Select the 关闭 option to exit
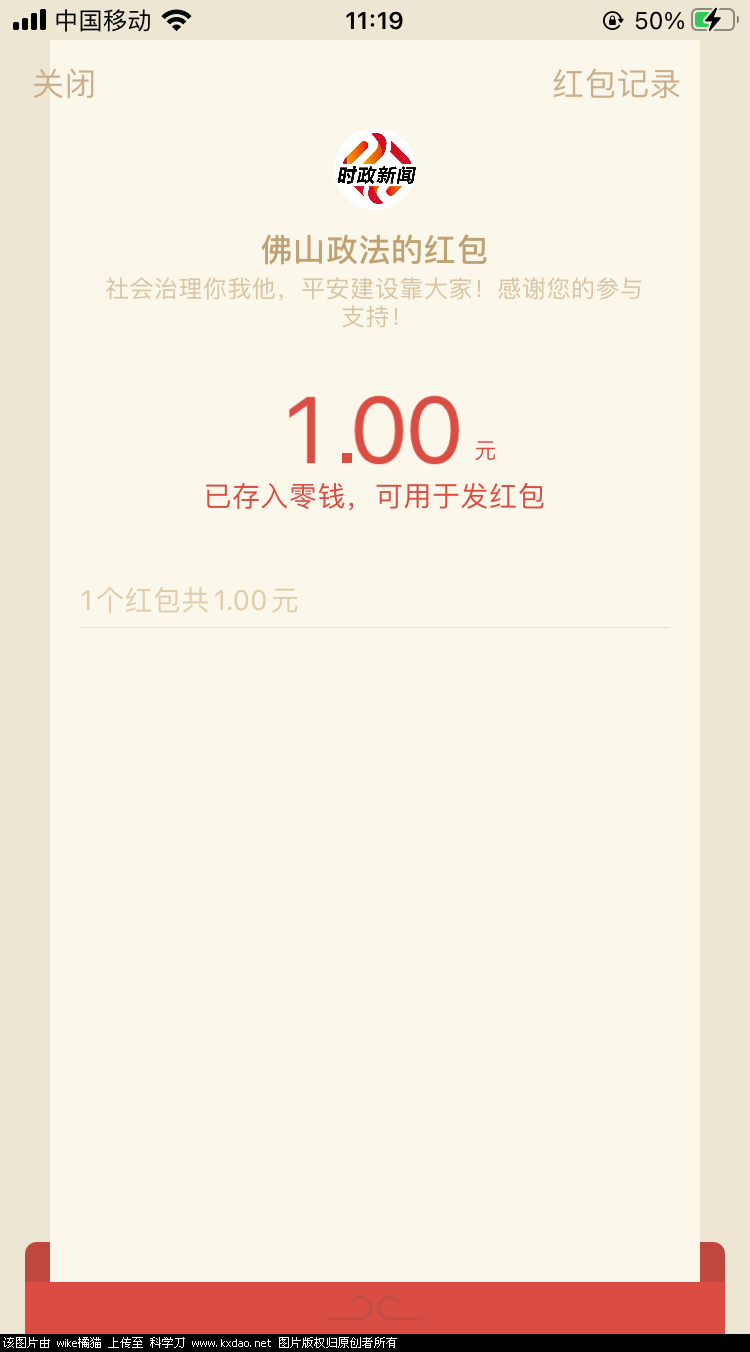 click(x=64, y=85)
